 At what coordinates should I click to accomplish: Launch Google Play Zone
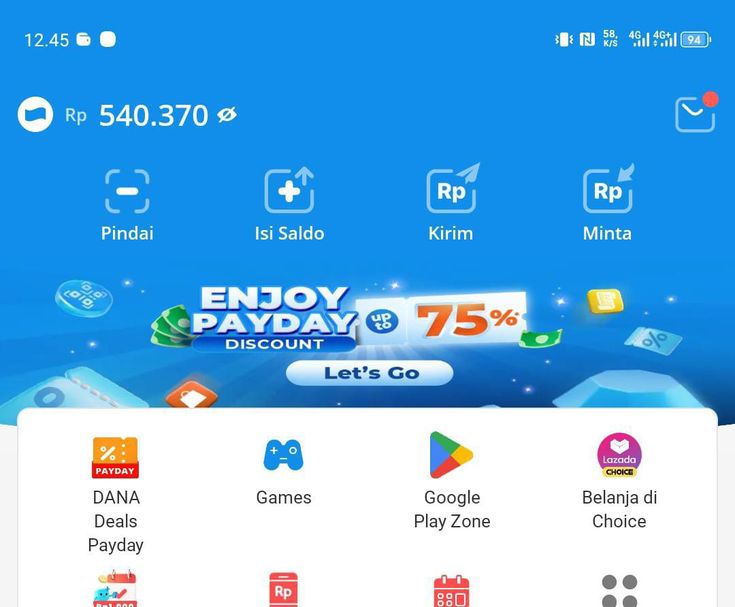coord(451,480)
